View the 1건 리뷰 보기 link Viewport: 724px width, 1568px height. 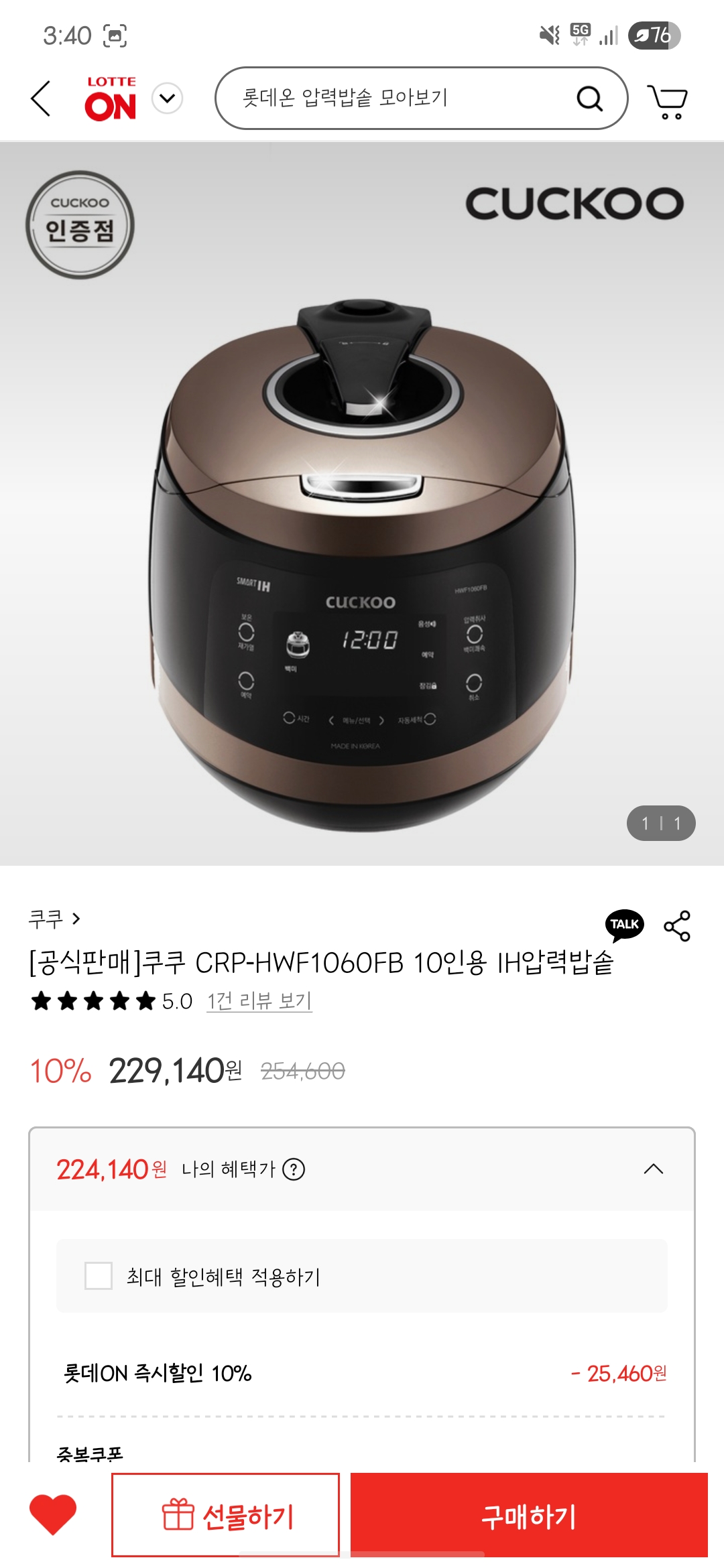(259, 1001)
